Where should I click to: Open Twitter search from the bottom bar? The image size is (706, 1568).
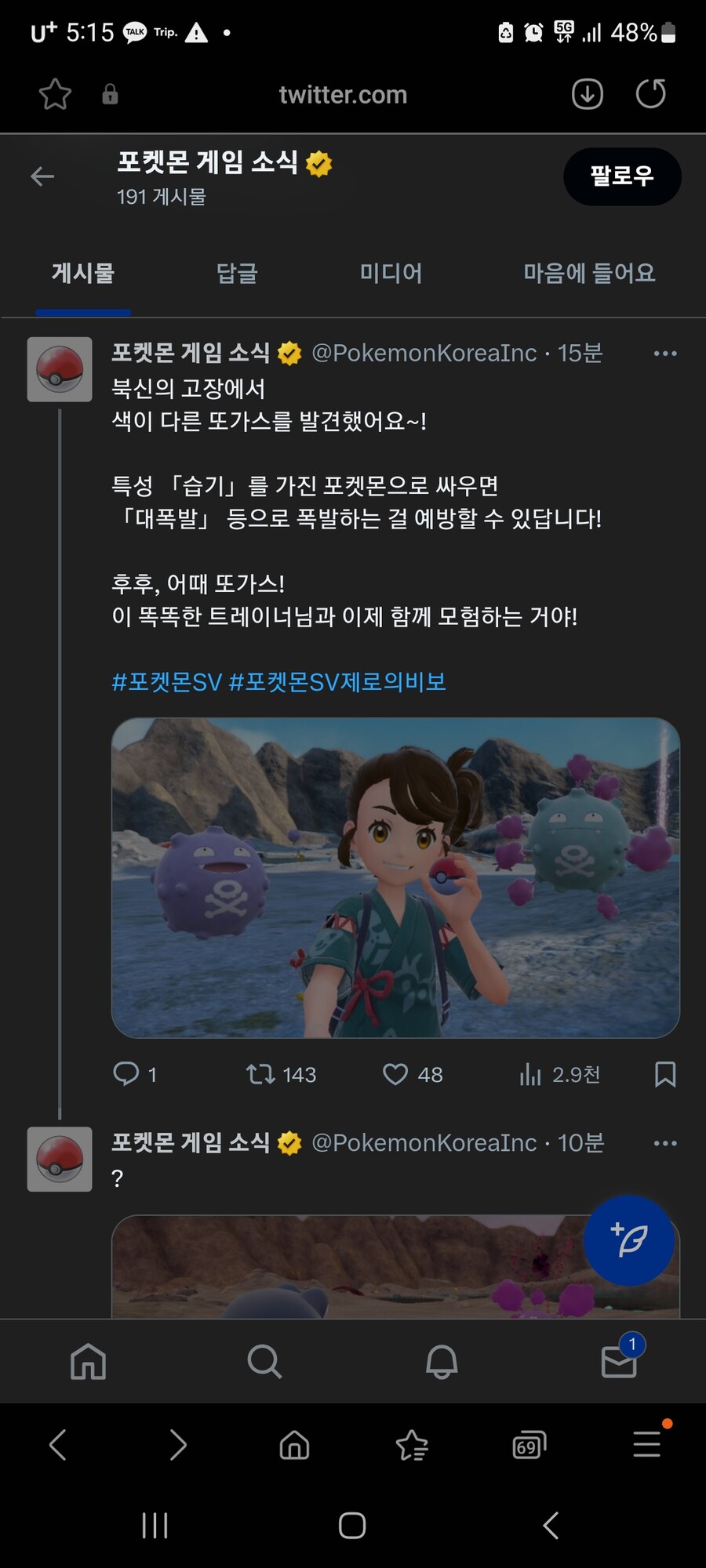pyautogui.click(x=264, y=1362)
